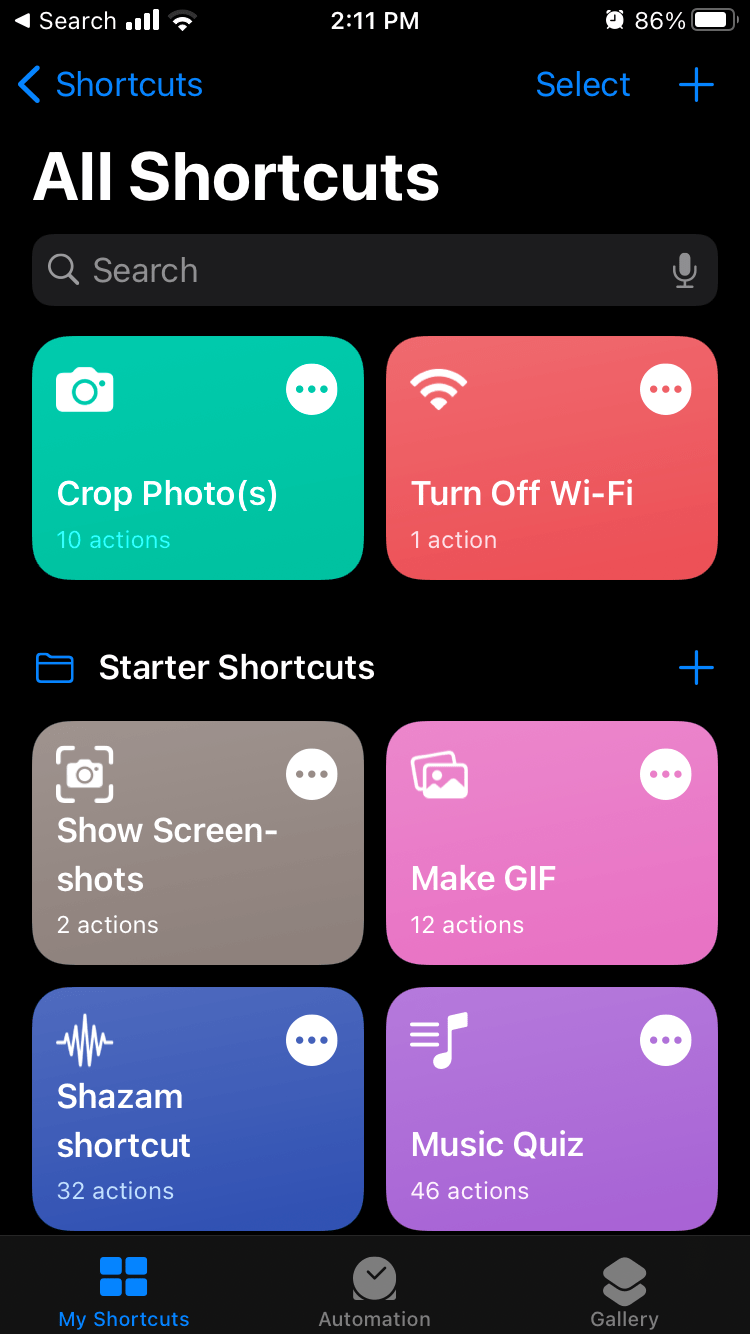Tap Select in the top bar
Image resolution: width=750 pixels, height=1334 pixels.
point(583,85)
